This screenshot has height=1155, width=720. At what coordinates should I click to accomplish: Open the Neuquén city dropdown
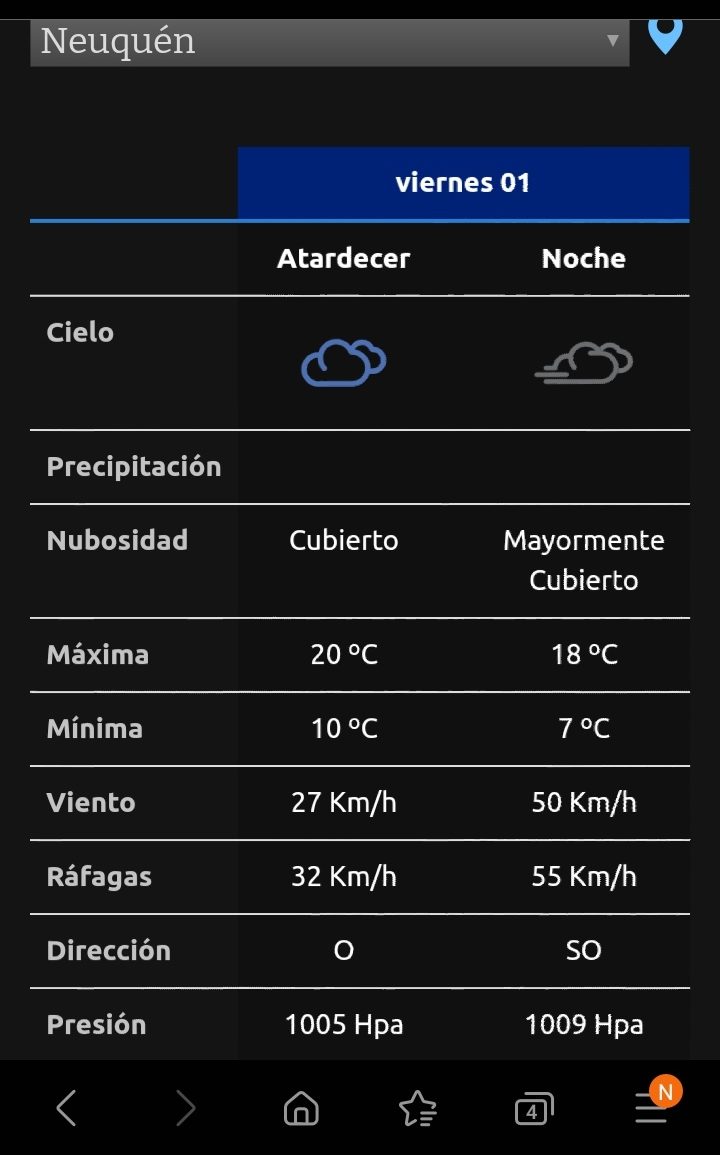coord(329,42)
